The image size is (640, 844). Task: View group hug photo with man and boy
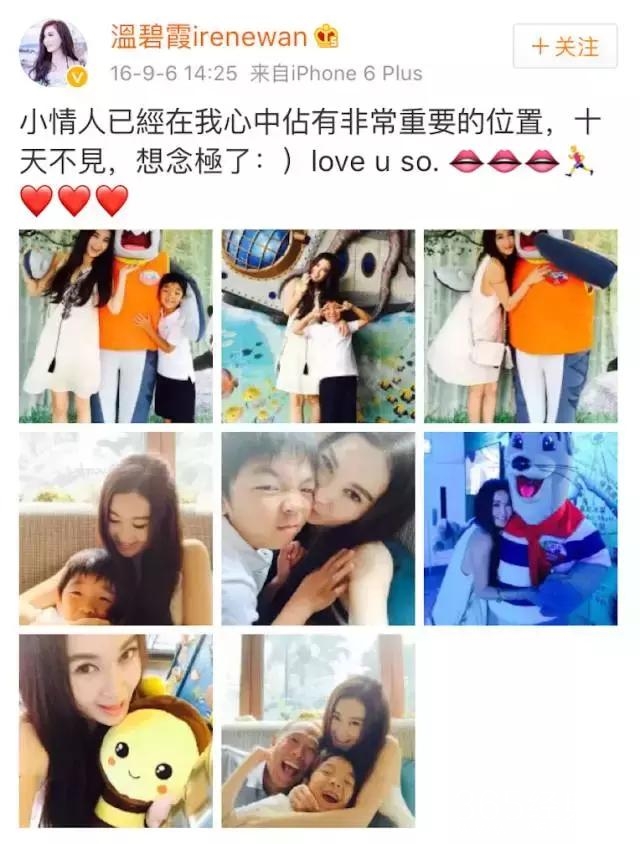pos(318,730)
